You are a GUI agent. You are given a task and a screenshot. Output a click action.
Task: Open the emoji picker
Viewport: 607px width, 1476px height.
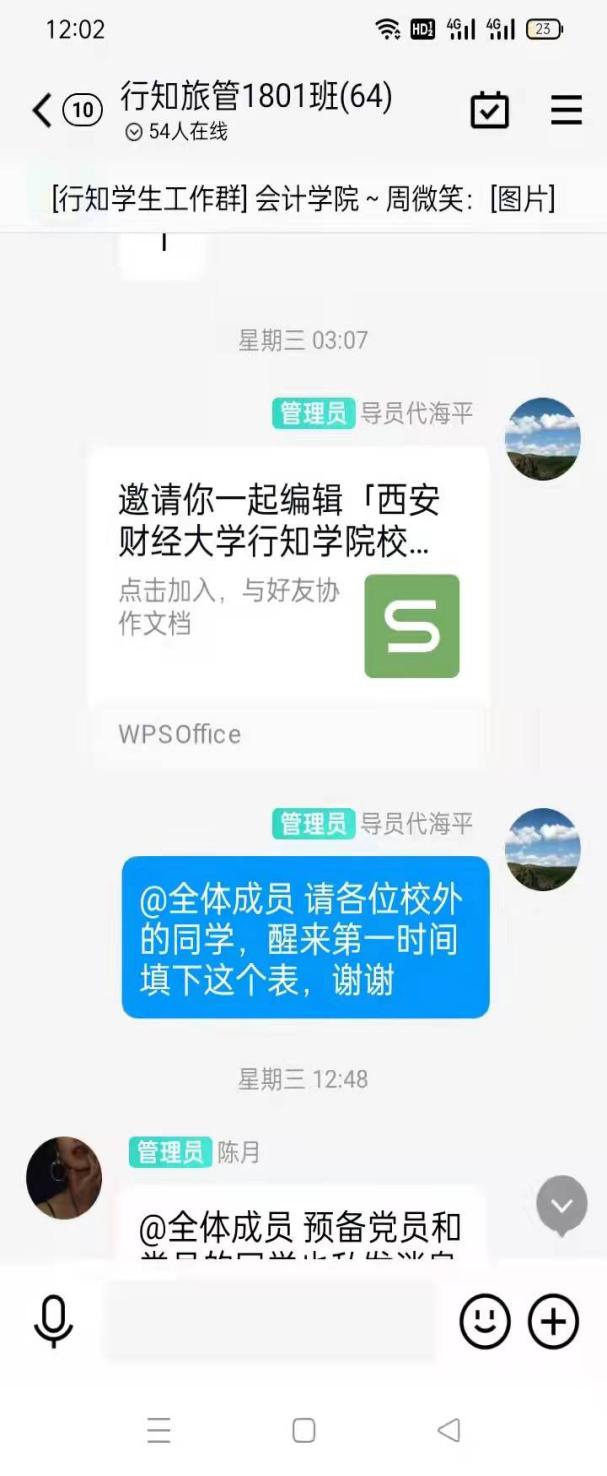tap(485, 1321)
